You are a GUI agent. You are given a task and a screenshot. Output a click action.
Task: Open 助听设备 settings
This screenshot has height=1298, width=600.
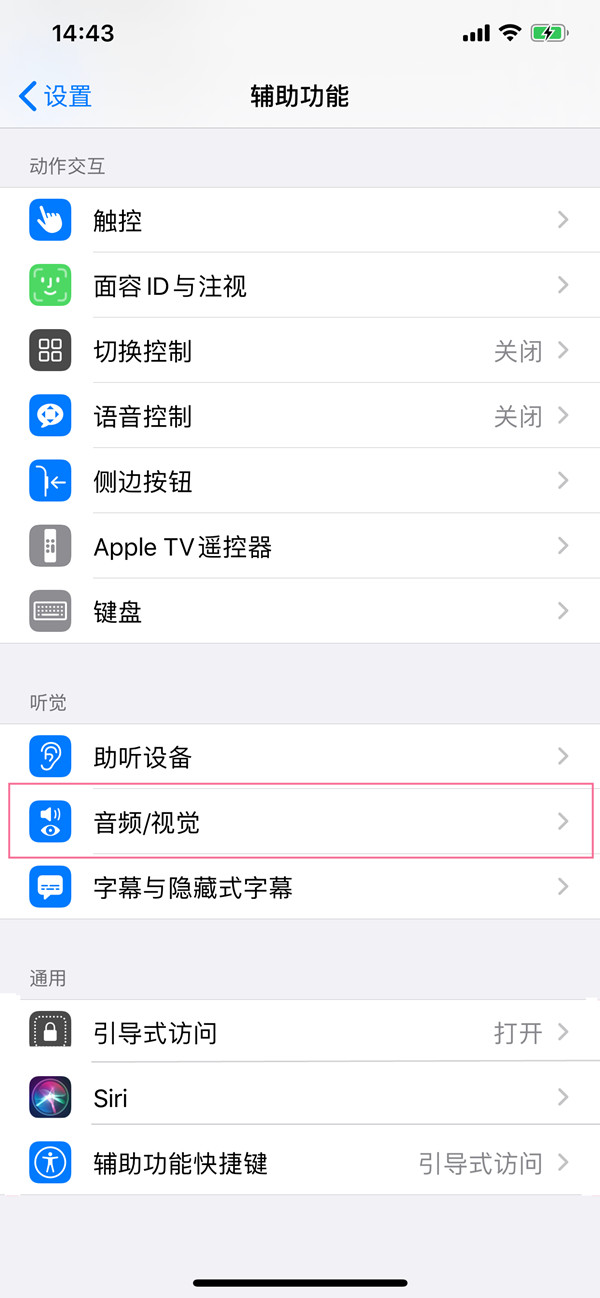point(300,757)
